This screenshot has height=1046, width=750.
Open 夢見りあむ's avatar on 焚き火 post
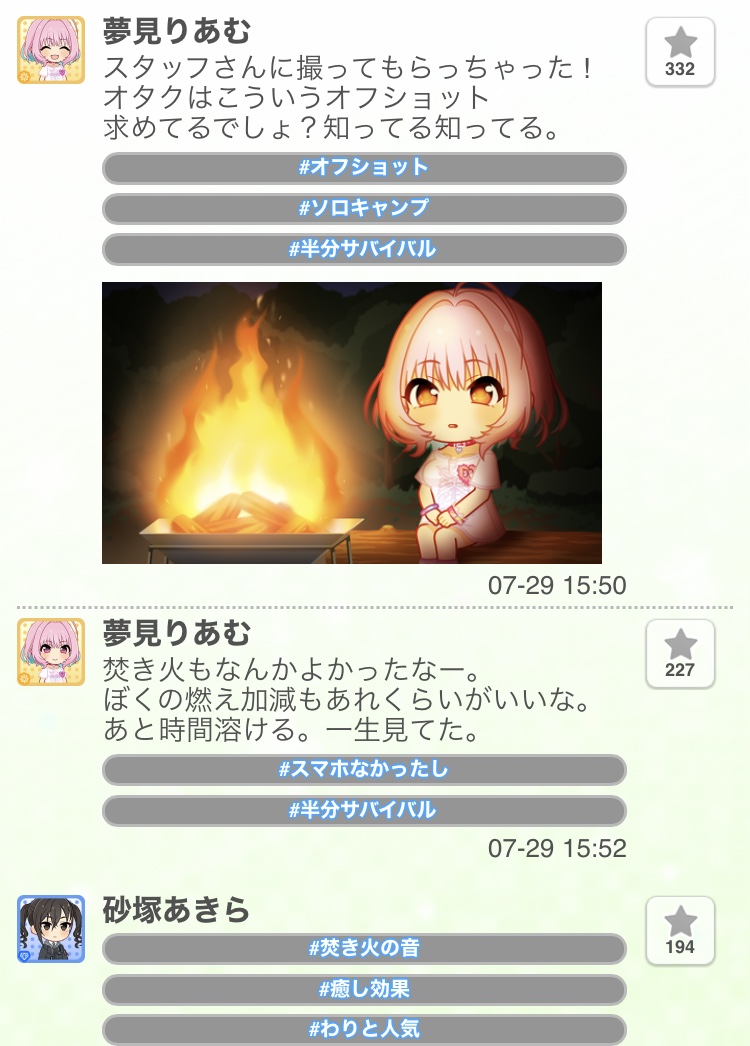pyautogui.click(x=51, y=652)
